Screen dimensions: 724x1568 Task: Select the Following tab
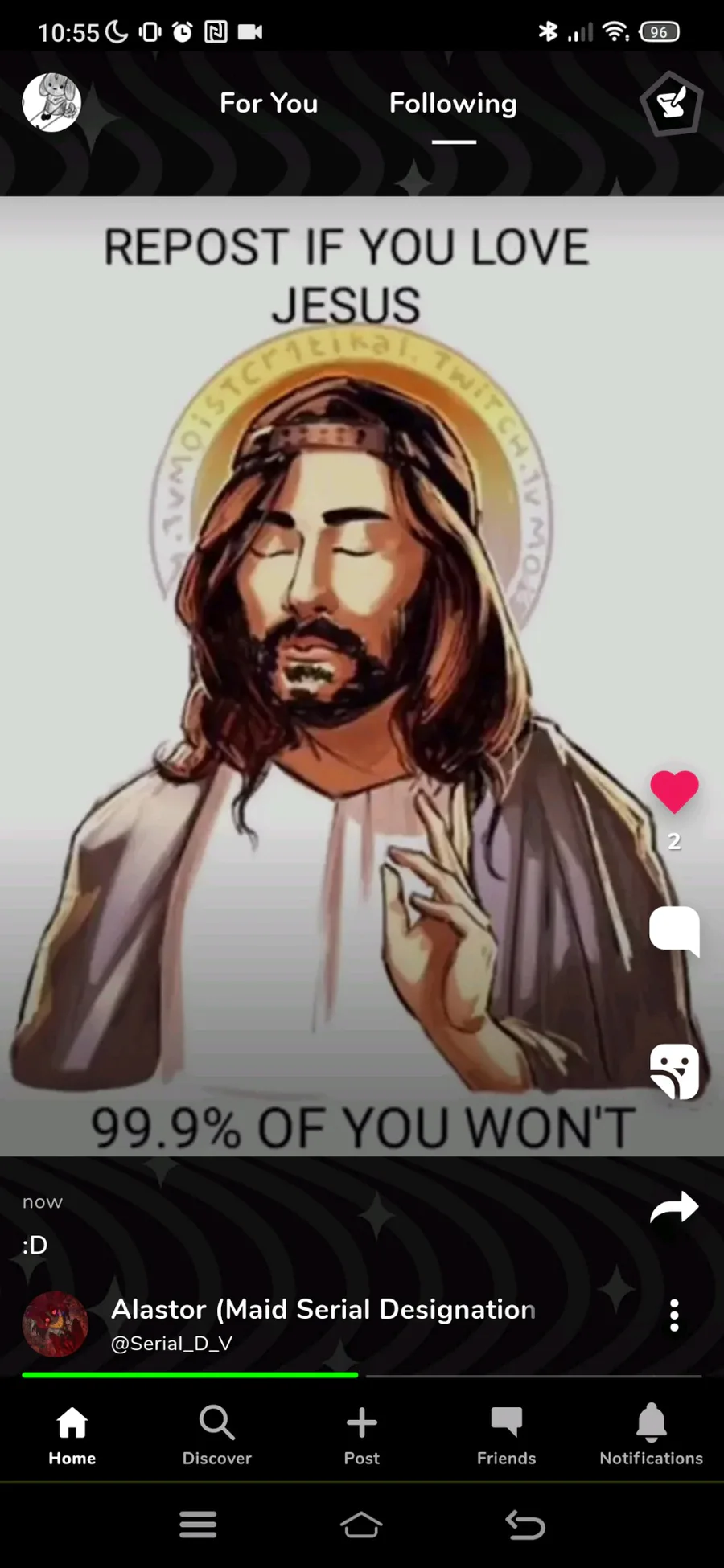(x=453, y=104)
